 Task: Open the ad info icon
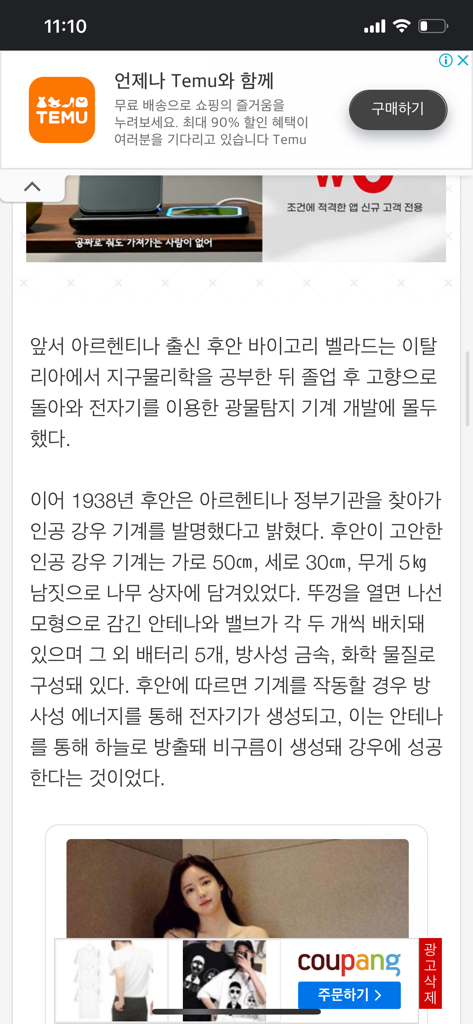[446, 61]
